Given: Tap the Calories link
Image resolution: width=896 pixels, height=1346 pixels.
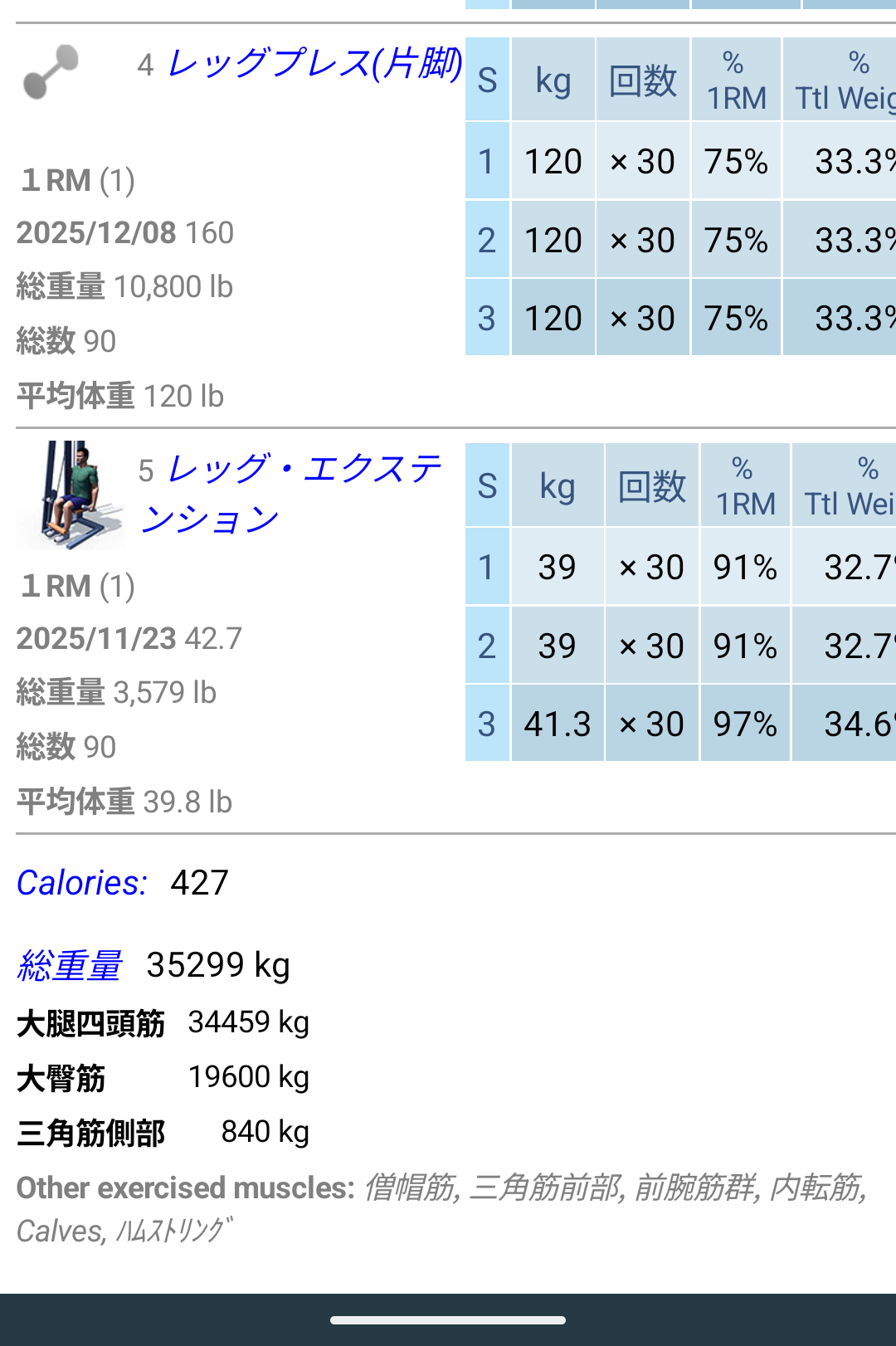Looking at the screenshot, I should click(82, 883).
